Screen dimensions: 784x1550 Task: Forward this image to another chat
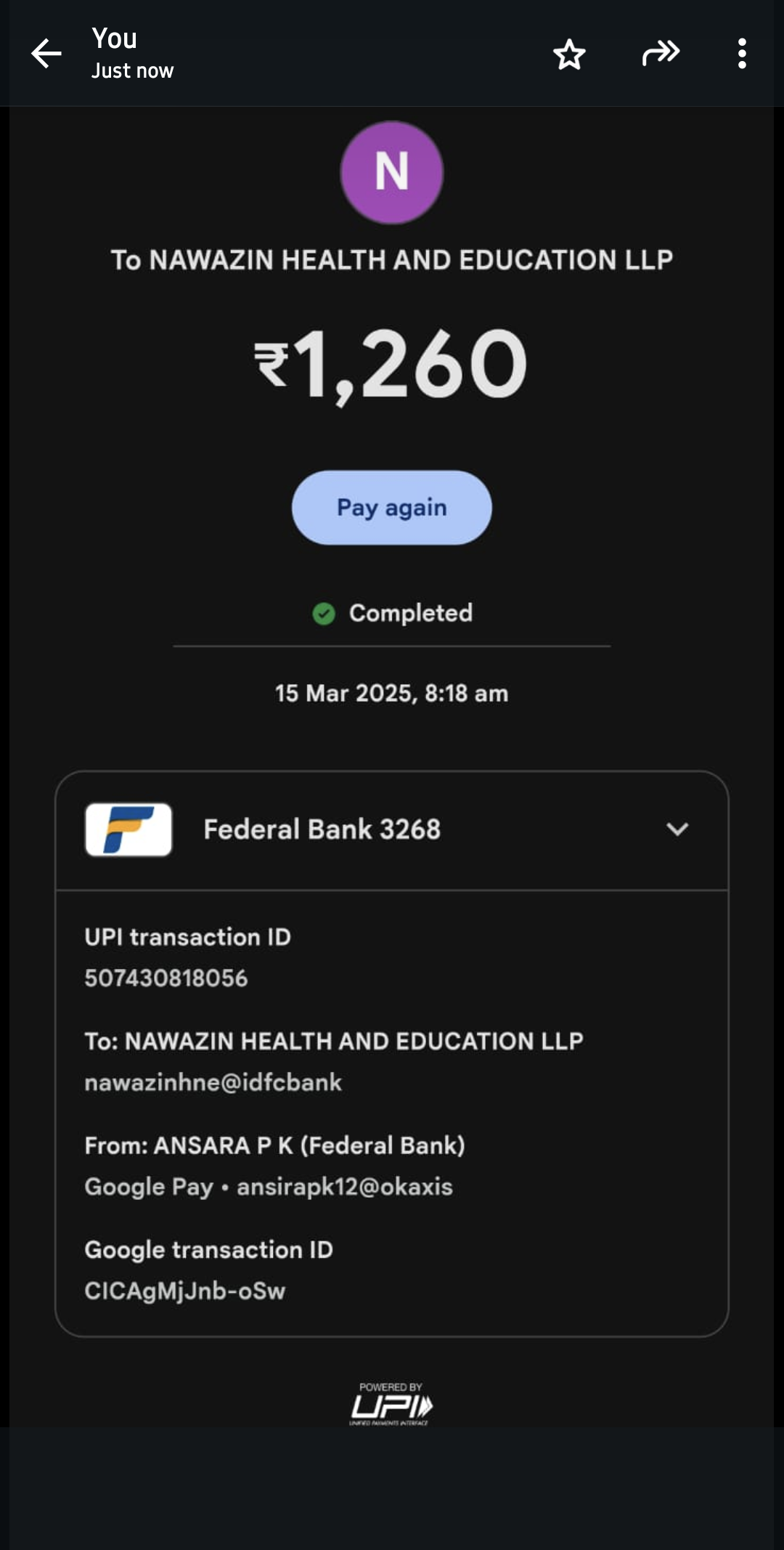click(x=661, y=54)
